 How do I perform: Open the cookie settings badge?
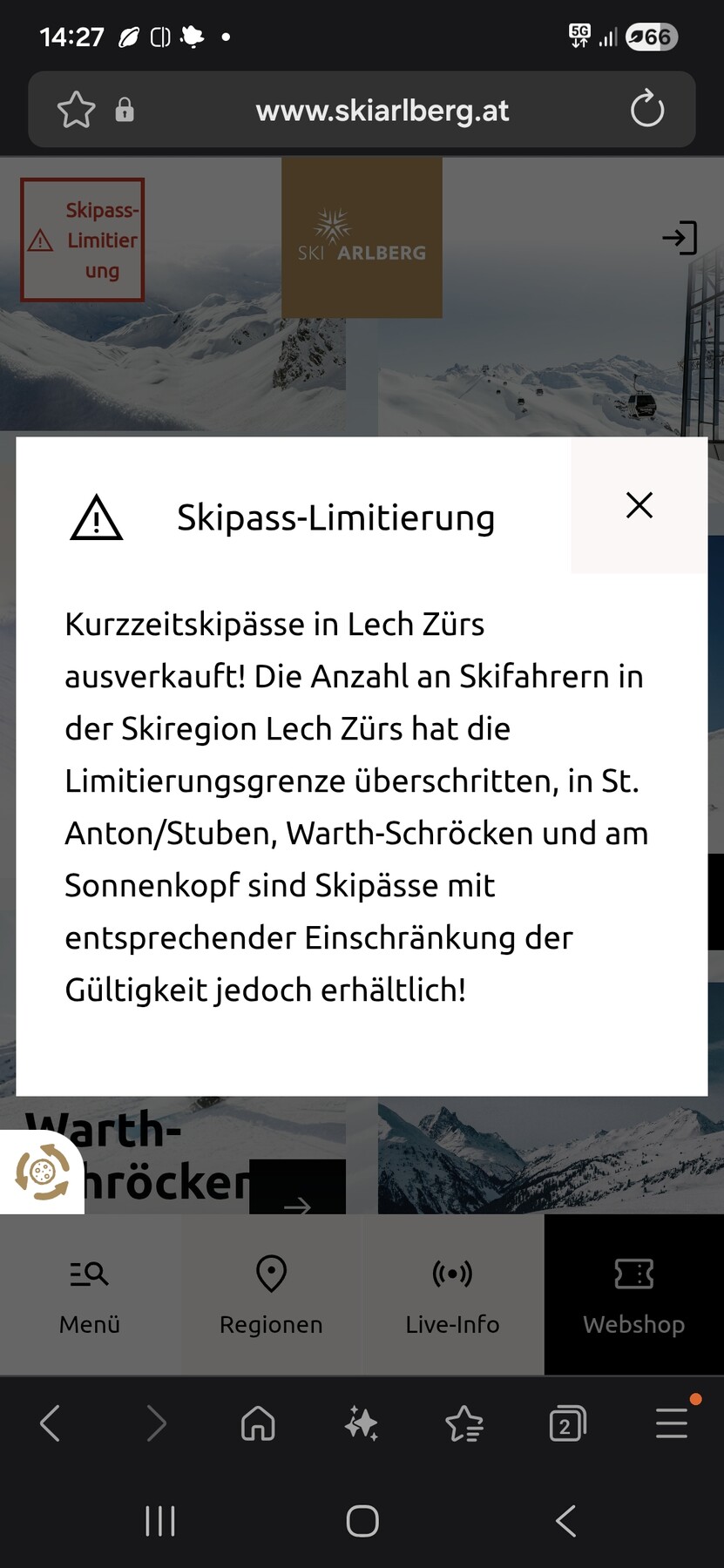[x=41, y=1172]
